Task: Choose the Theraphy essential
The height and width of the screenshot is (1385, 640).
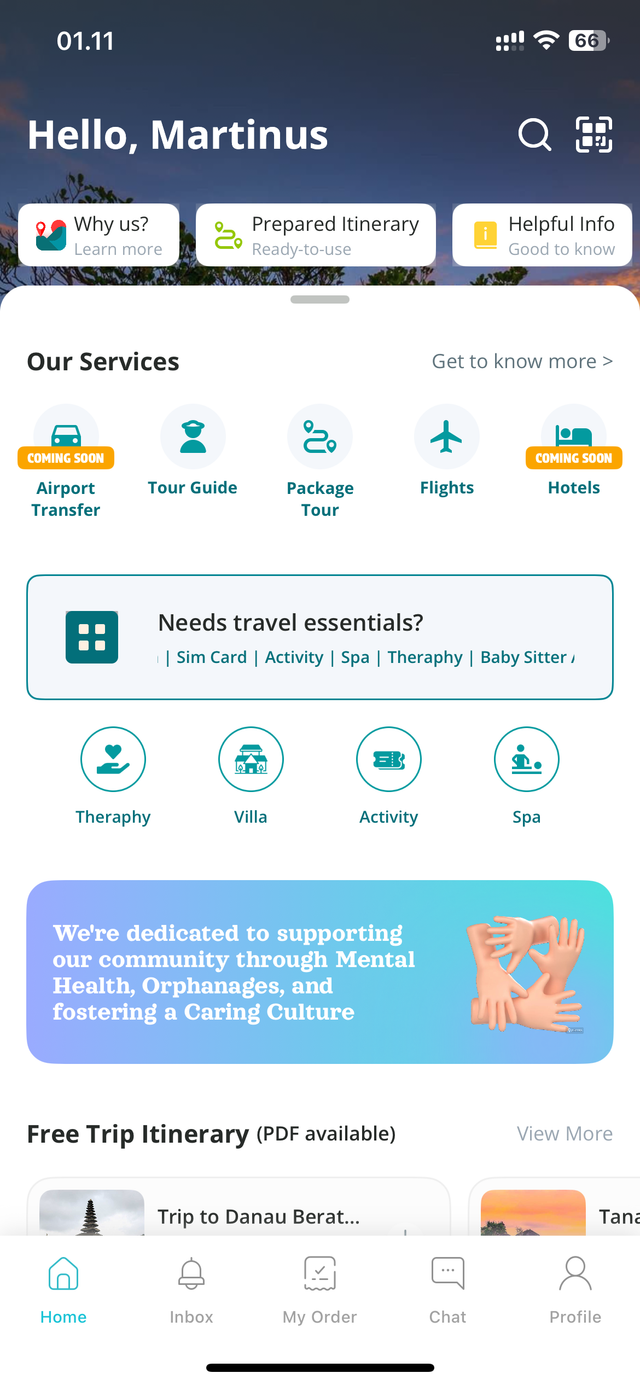Action: tap(113, 775)
